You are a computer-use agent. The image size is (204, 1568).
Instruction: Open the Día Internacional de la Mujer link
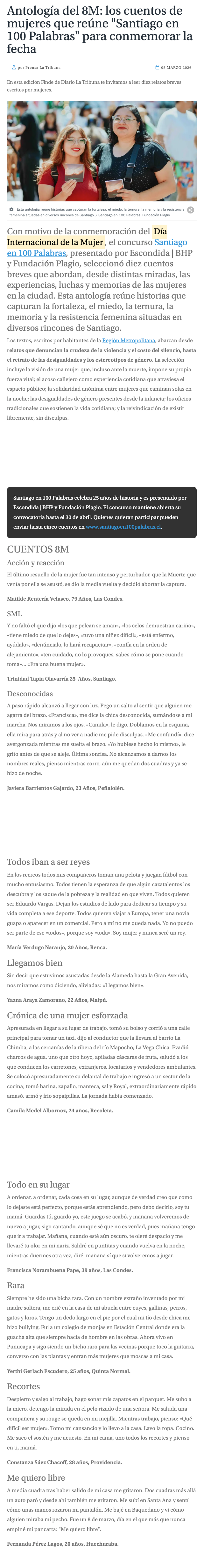(x=55, y=242)
